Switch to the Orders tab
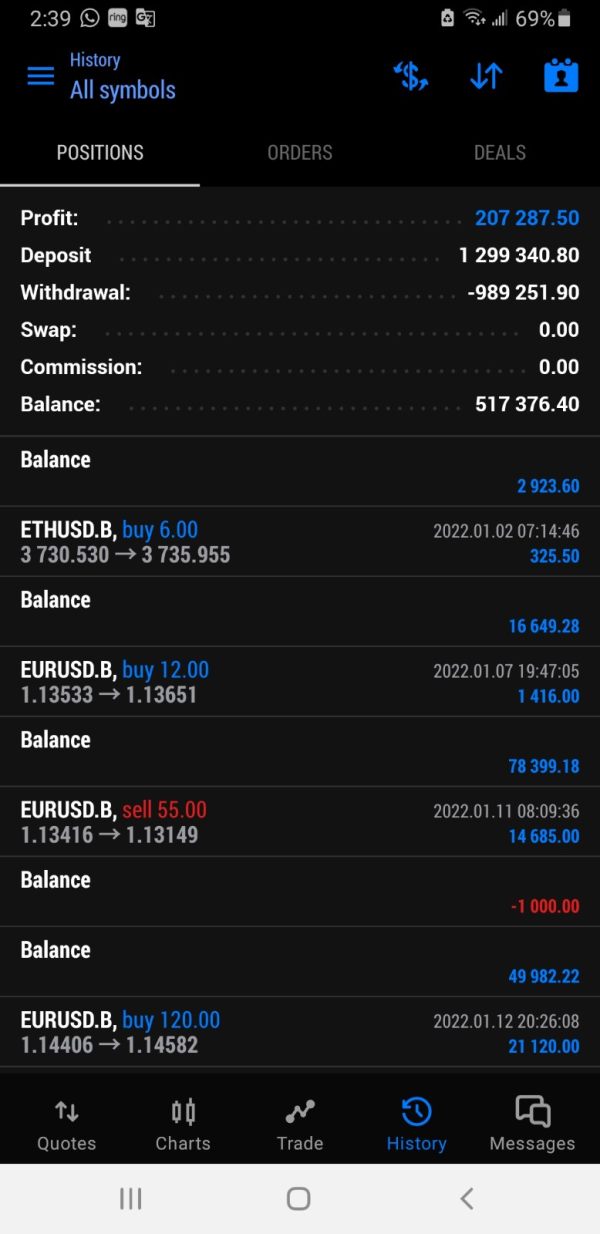Screen dimensions: 600x1234 click(x=300, y=153)
